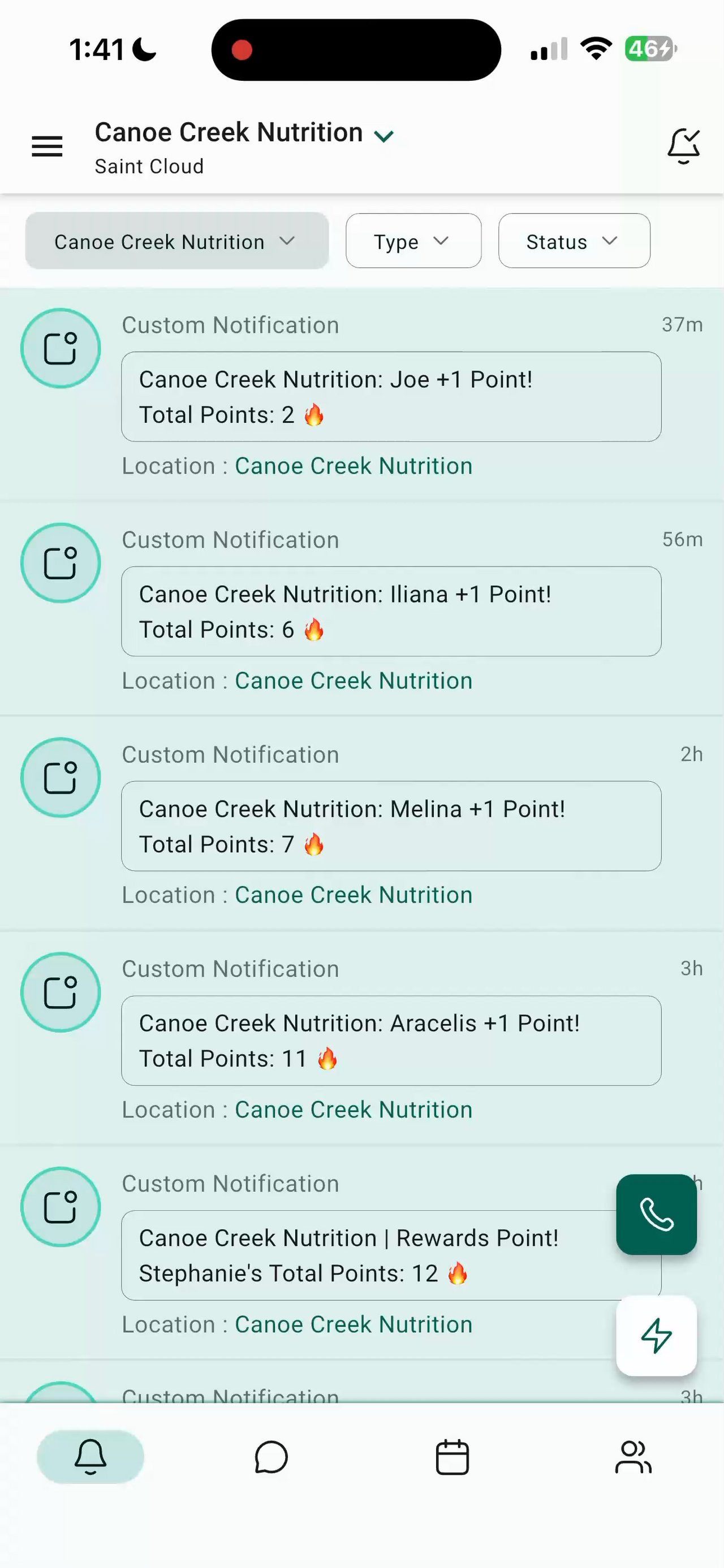Viewport: 724px width, 1568px height.
Task: Switch to the calendar tab
Action: [452, 1457]
